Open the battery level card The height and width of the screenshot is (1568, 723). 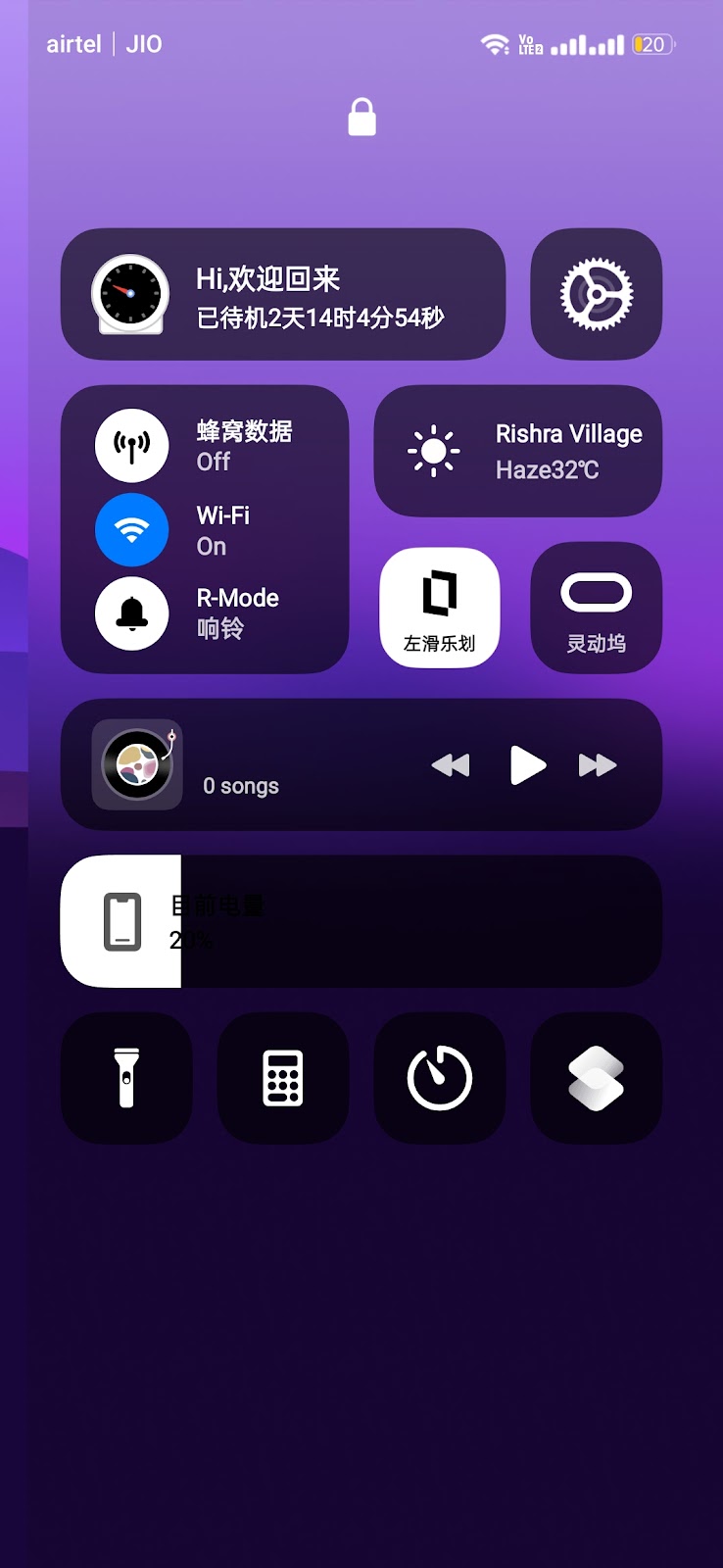pyautogui.click(x=361, y=921)
